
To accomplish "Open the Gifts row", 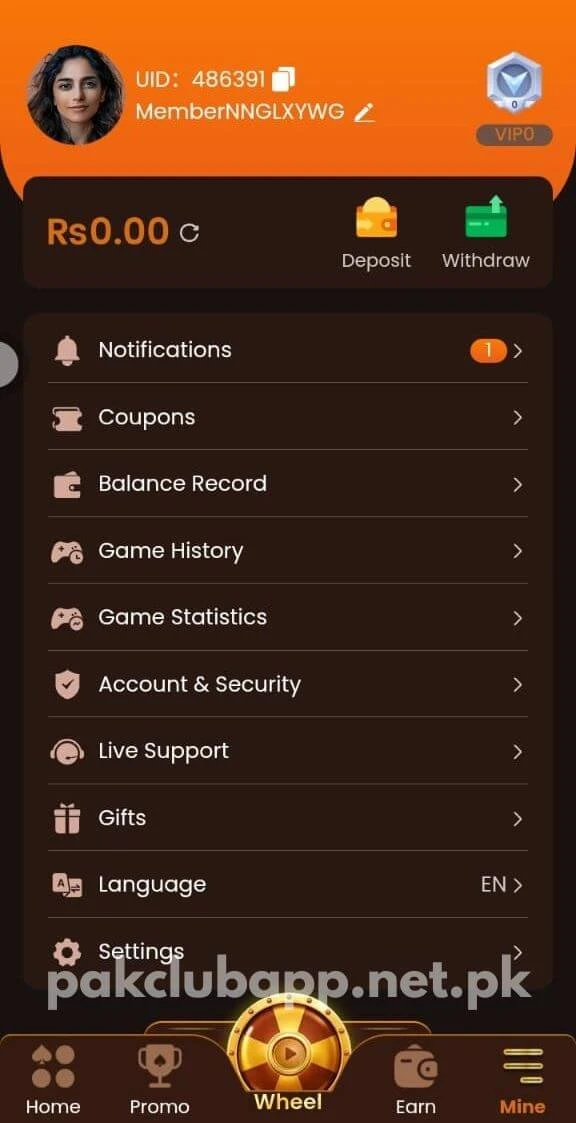I will point(288,818).
